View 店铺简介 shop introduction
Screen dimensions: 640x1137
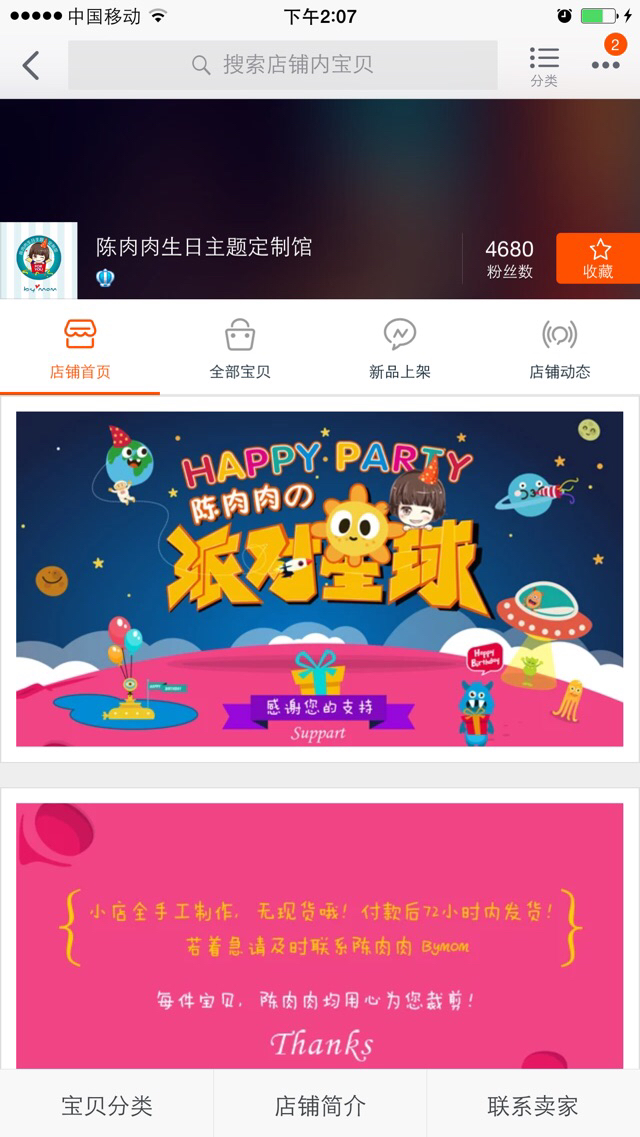tap(320, 1104)
